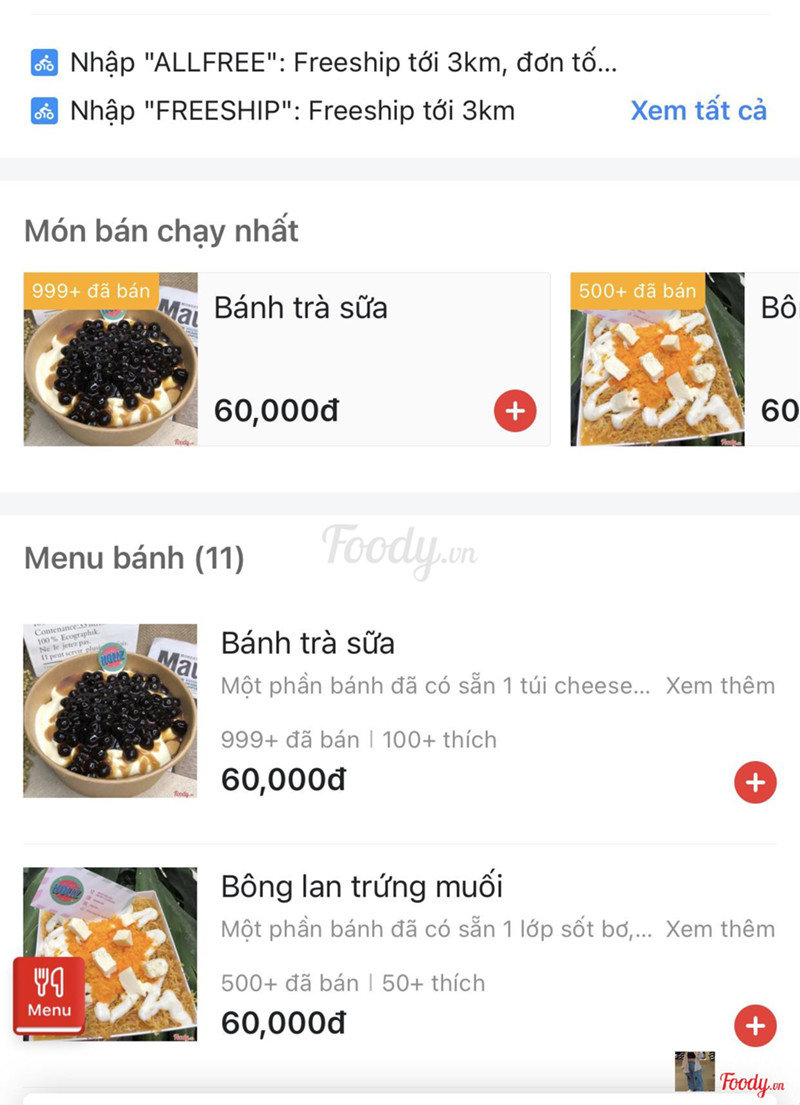Screen dimensions: 800x1105
Task: Select the FREESHIP 3km promo code
Action: click(292, 110)
